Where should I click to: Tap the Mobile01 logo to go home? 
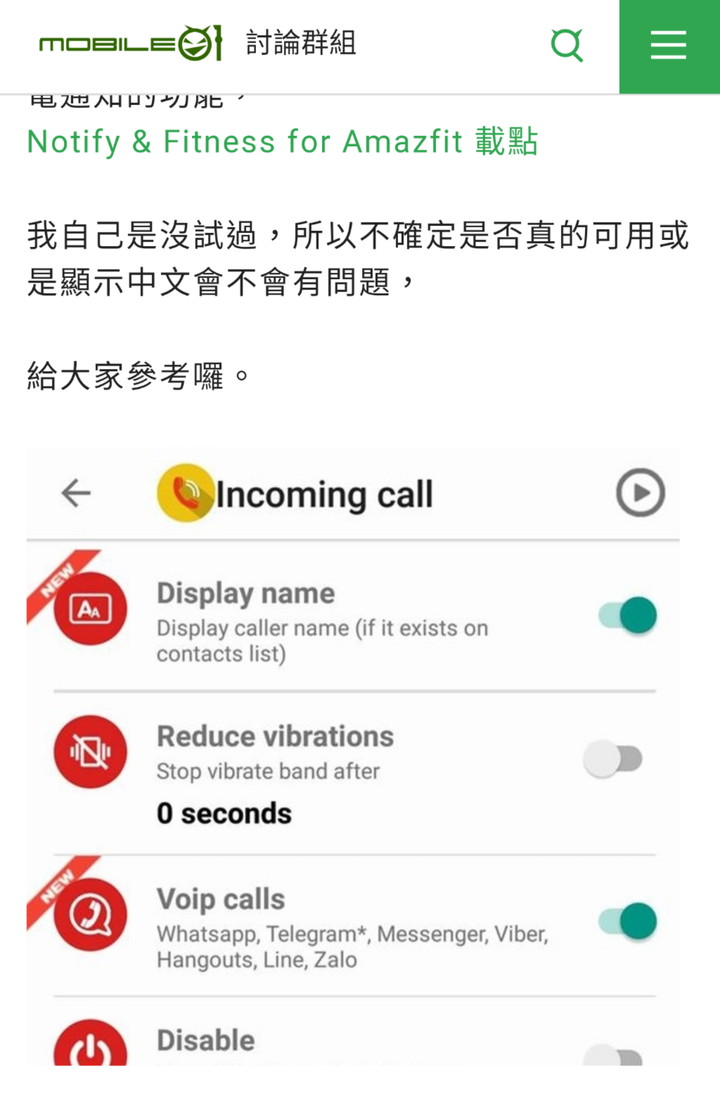129,44
